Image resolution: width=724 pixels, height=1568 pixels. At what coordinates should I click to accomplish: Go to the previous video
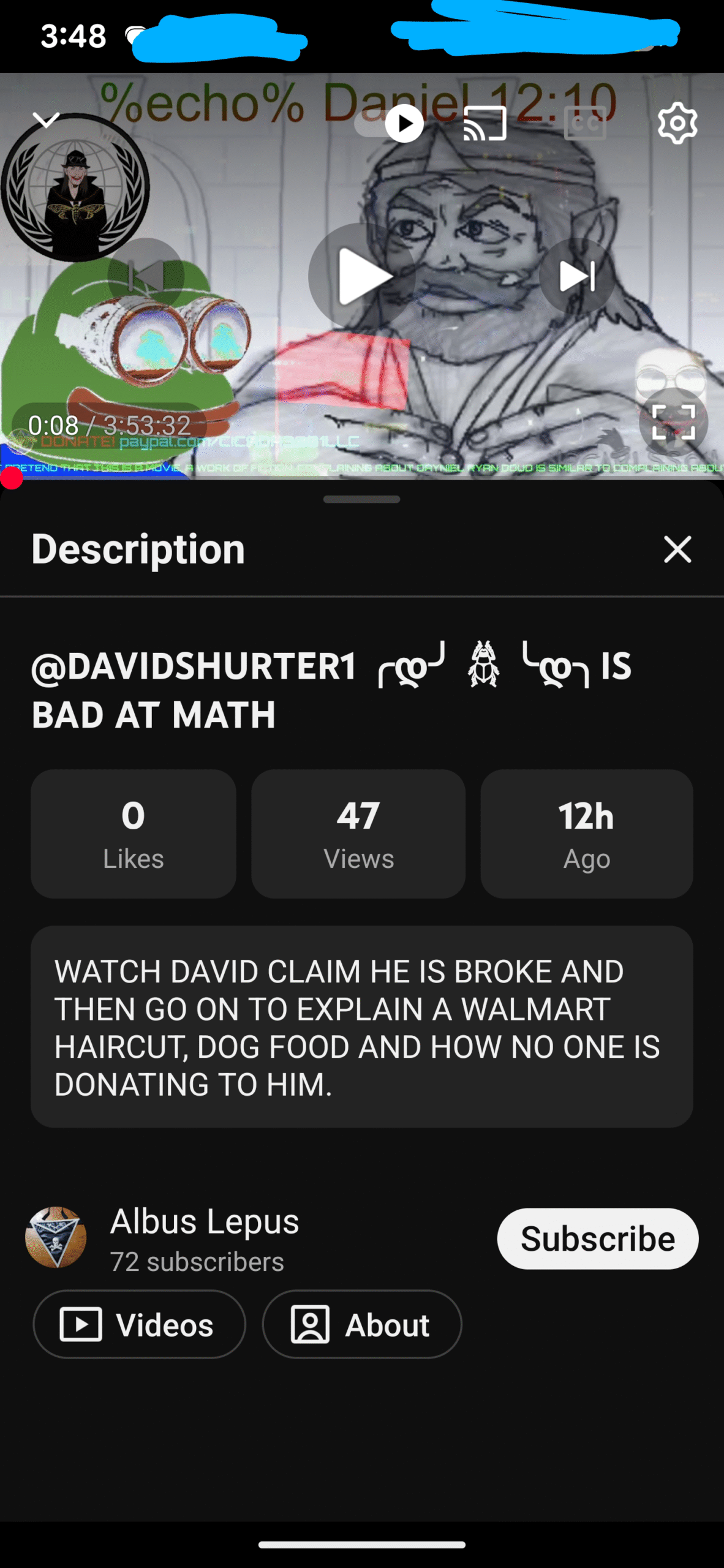[146, 276]
